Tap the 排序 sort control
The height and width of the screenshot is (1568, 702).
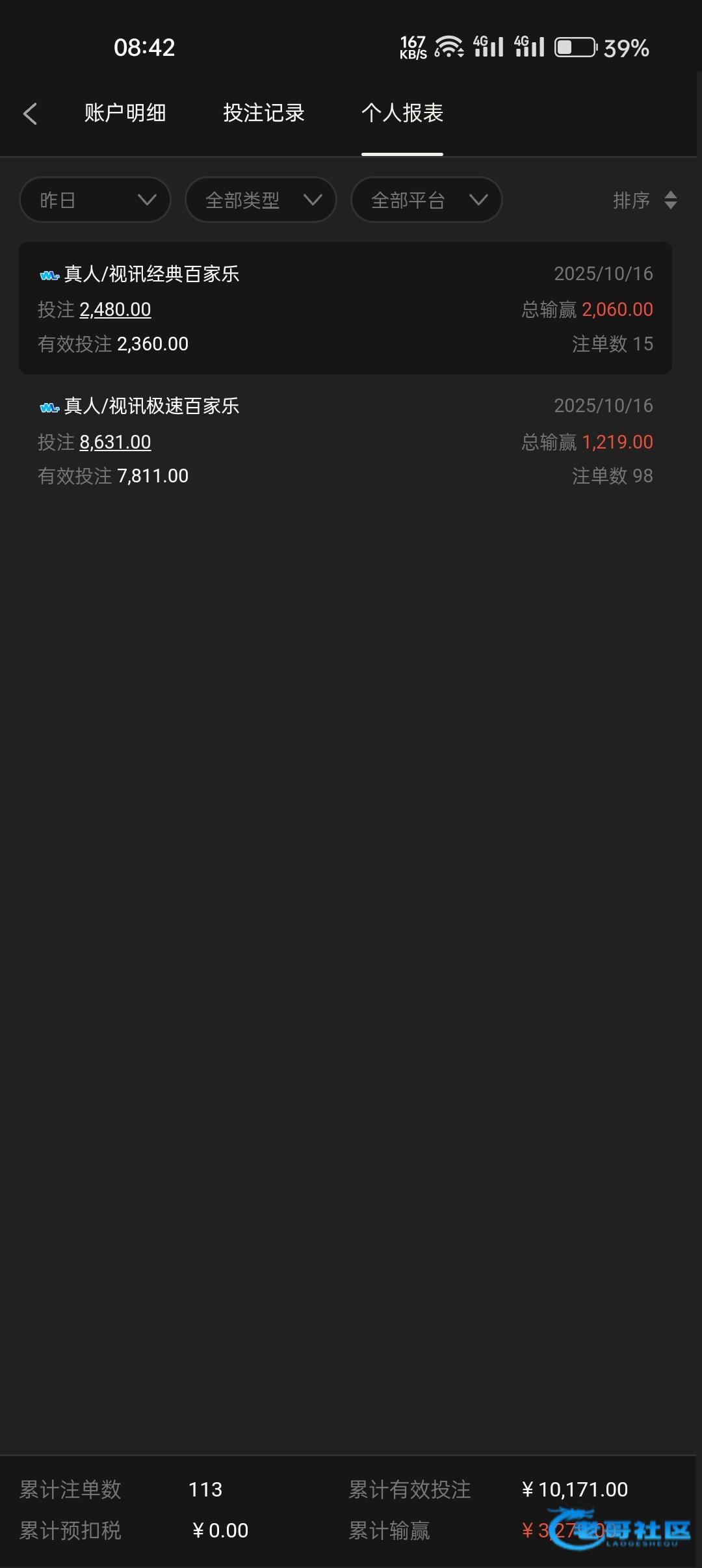click(644, 200)
